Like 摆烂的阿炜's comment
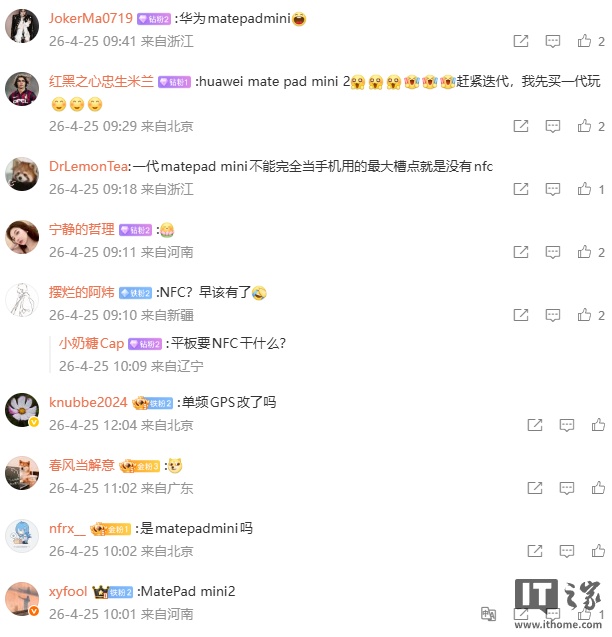This screenshot has height=637, width=612. (x=584, y=315)
